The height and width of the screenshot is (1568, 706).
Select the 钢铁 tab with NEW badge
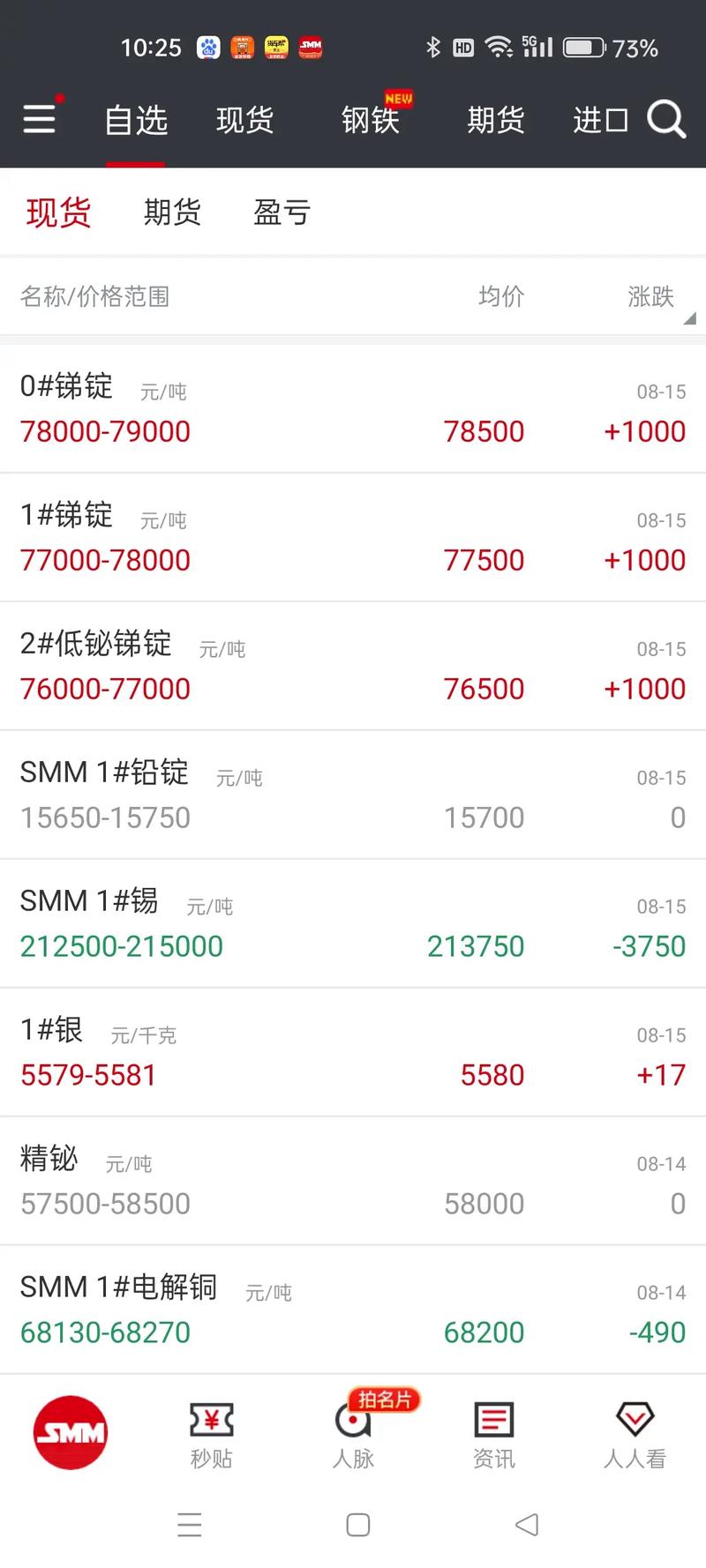(x=368, y=120)
